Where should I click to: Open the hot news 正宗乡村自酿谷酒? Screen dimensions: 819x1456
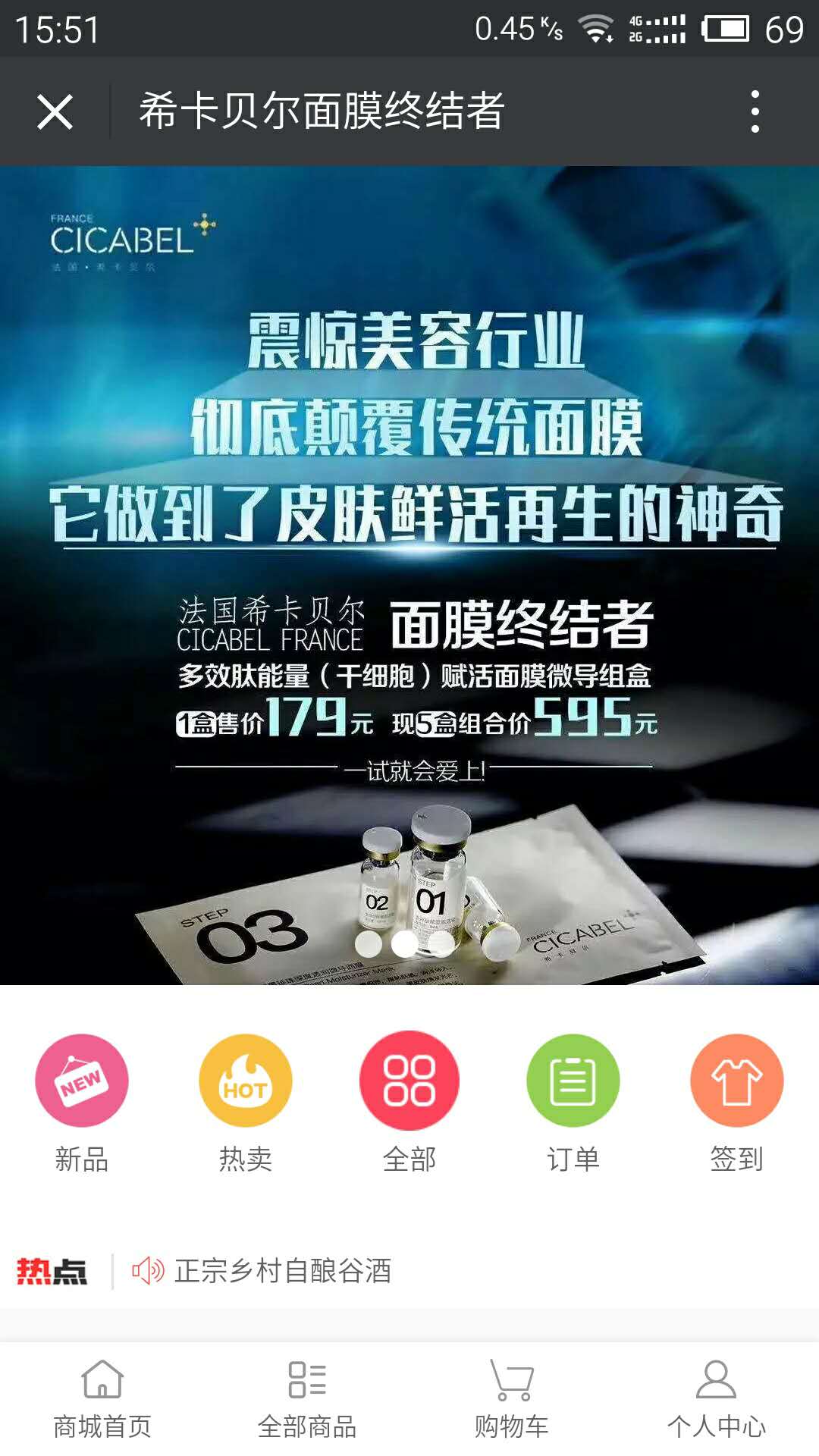coord(283,1270)
